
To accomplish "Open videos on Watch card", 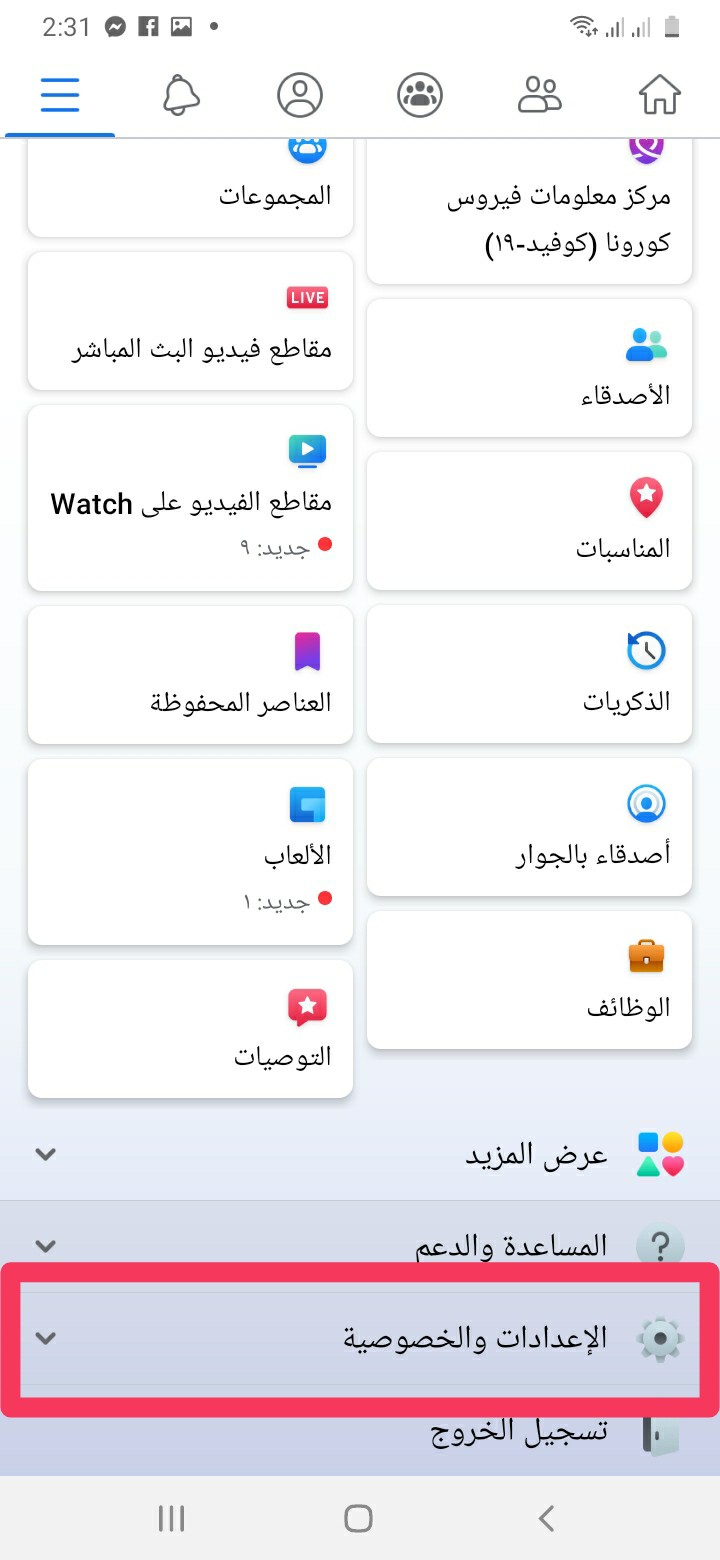I will [x=190, y=498].
